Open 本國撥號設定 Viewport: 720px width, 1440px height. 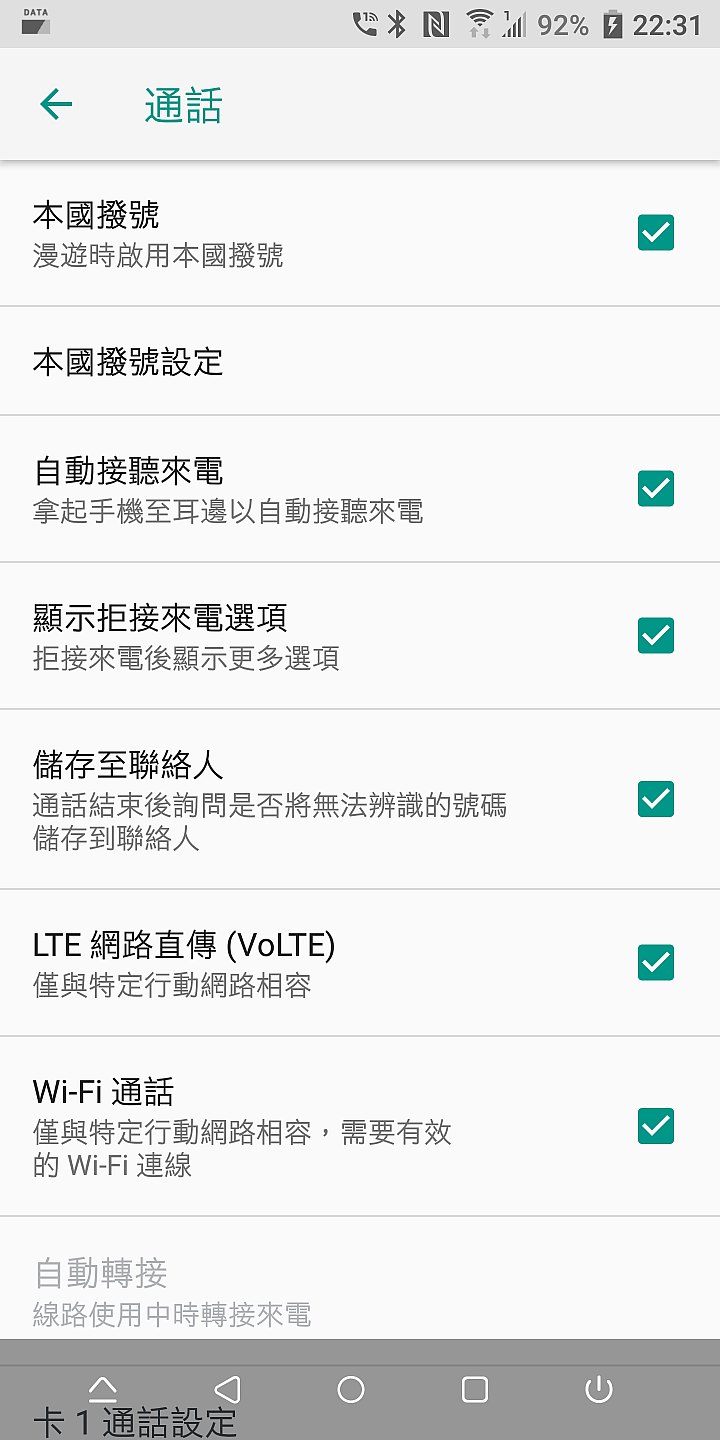pos(360,361)
